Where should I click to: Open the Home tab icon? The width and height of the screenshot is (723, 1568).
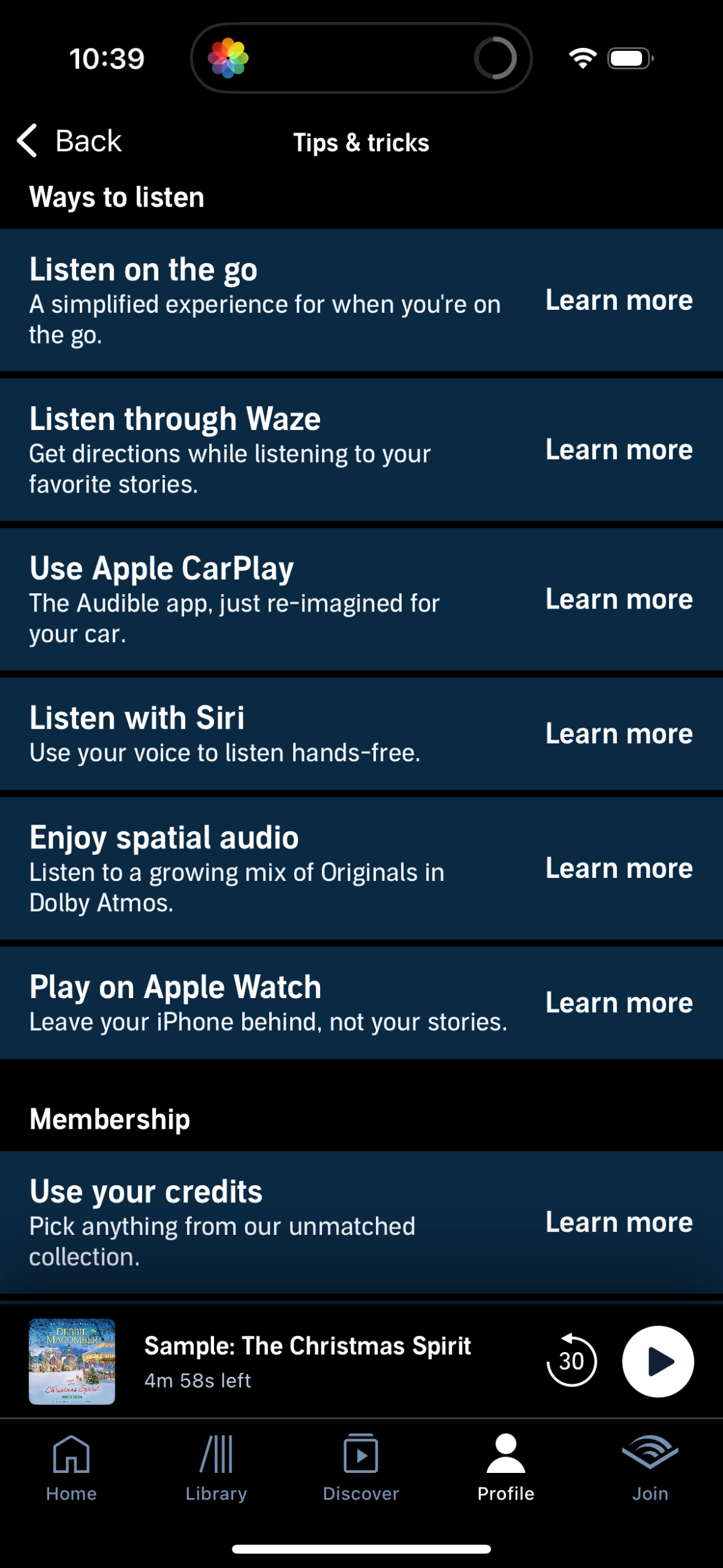coord(72,1455)
